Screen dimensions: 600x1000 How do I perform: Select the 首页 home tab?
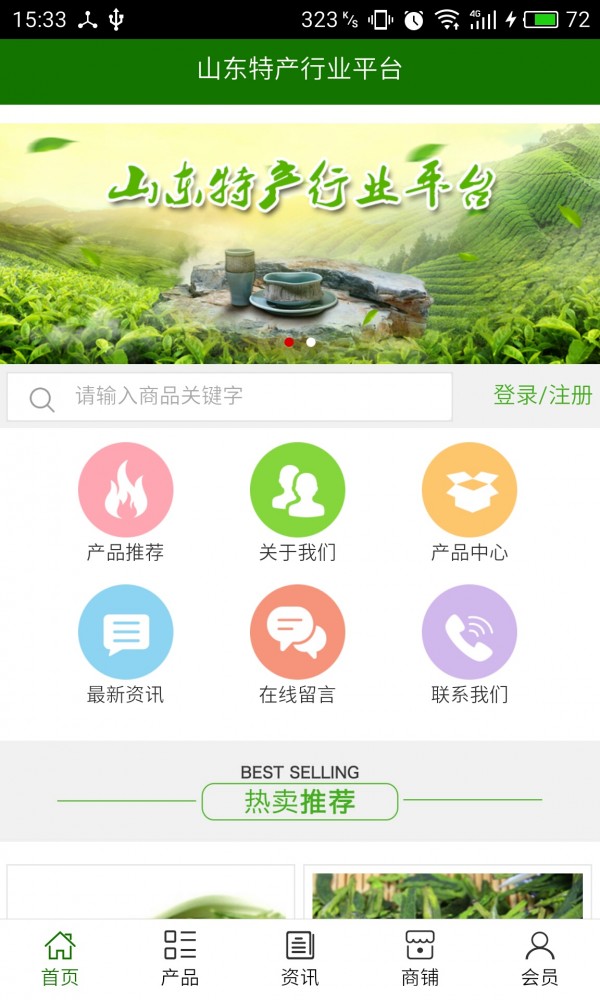[x=60, y=958]
